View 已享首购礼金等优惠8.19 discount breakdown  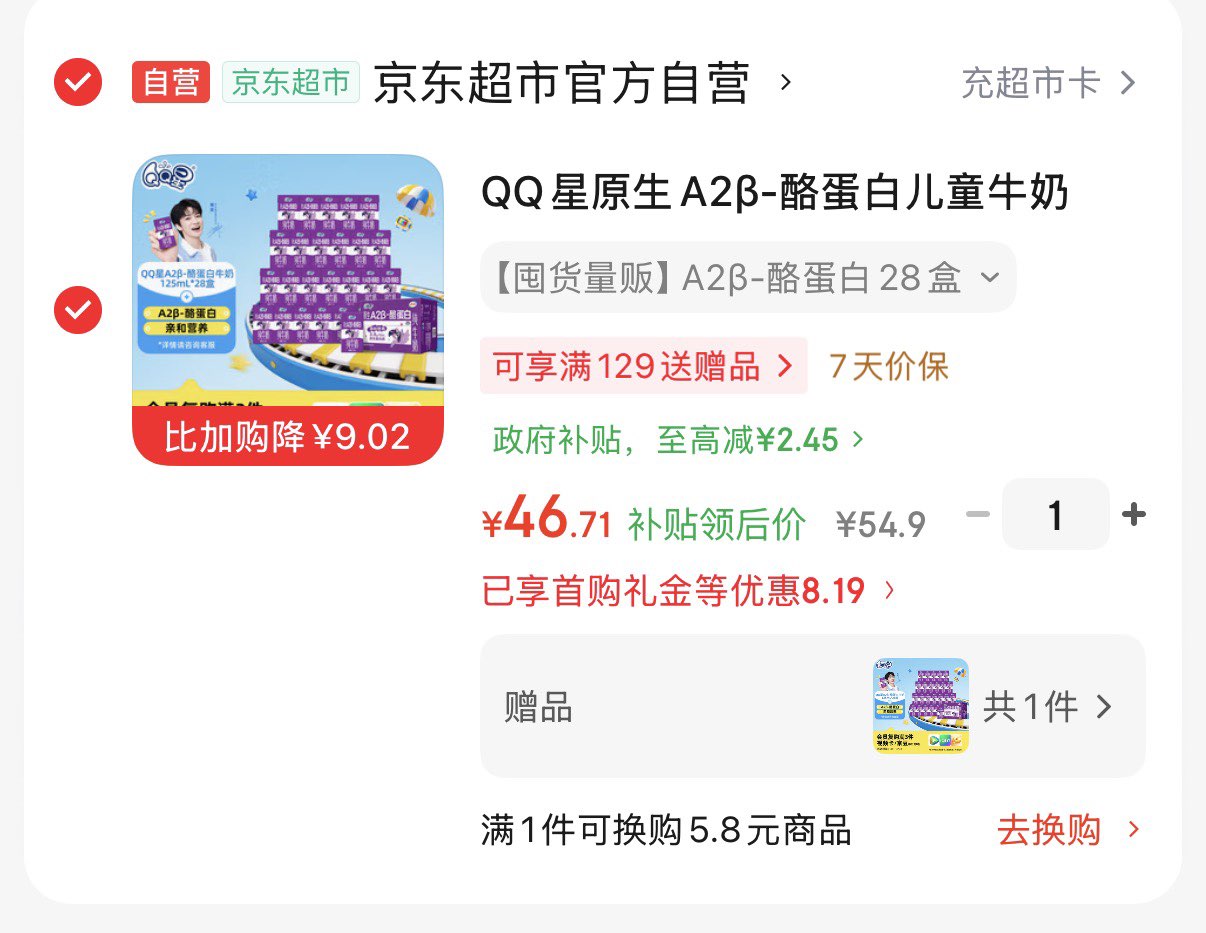coord(689,592)
